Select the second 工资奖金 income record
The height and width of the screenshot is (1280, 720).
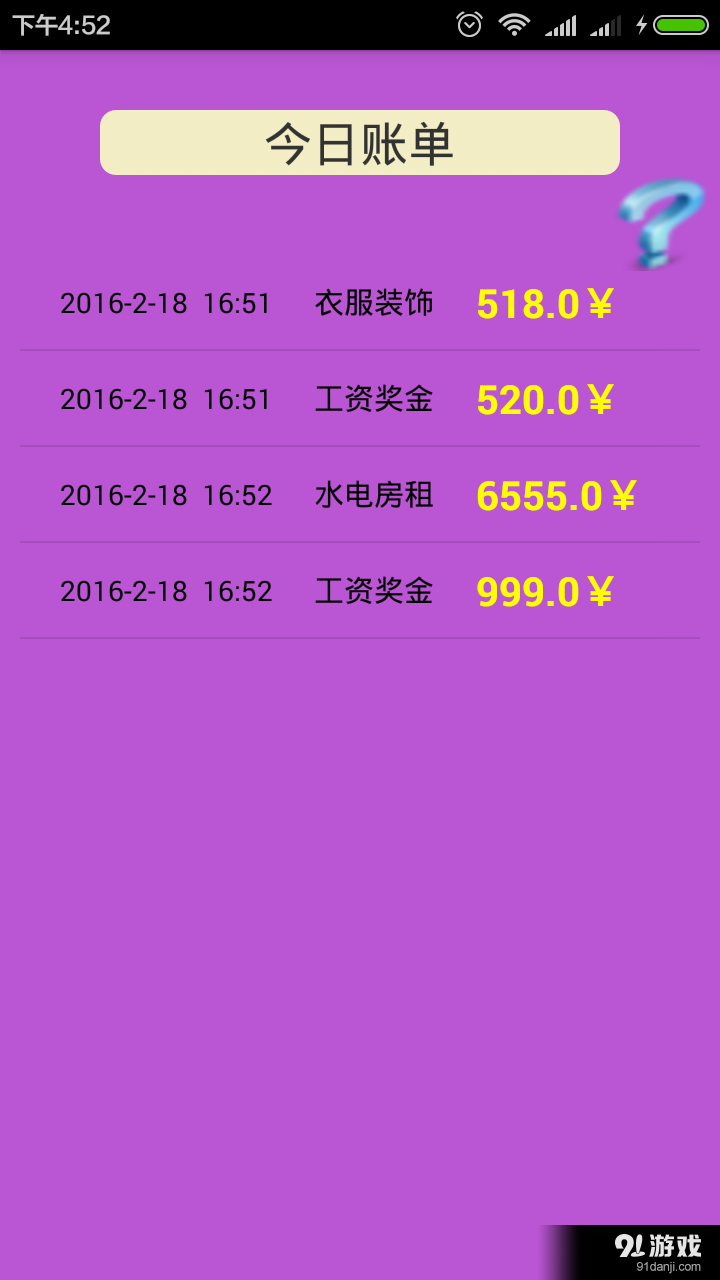point(373,591)
